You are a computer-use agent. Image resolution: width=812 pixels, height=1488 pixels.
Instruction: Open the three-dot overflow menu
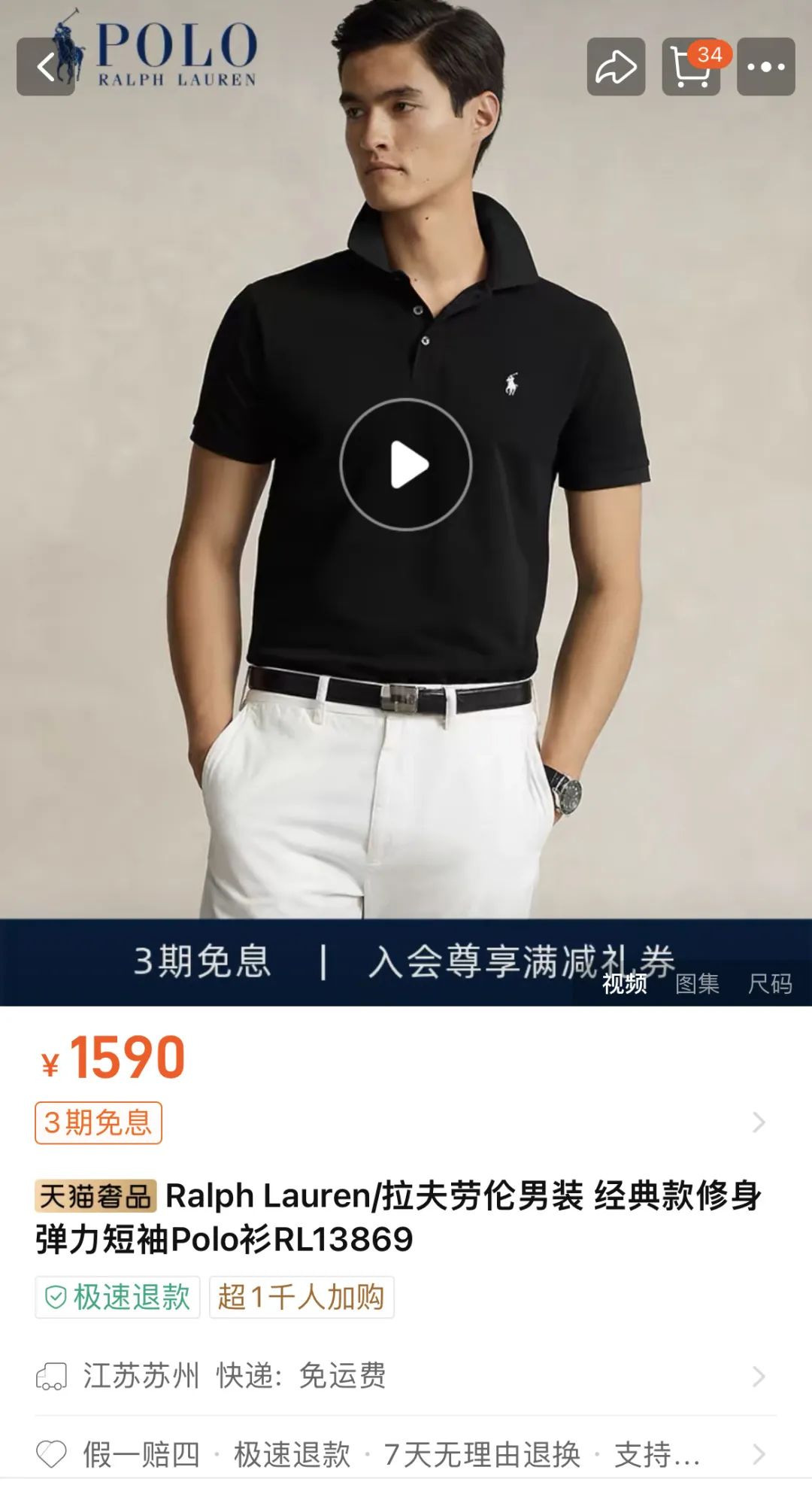pyautogui.click(x=765, y=67)
